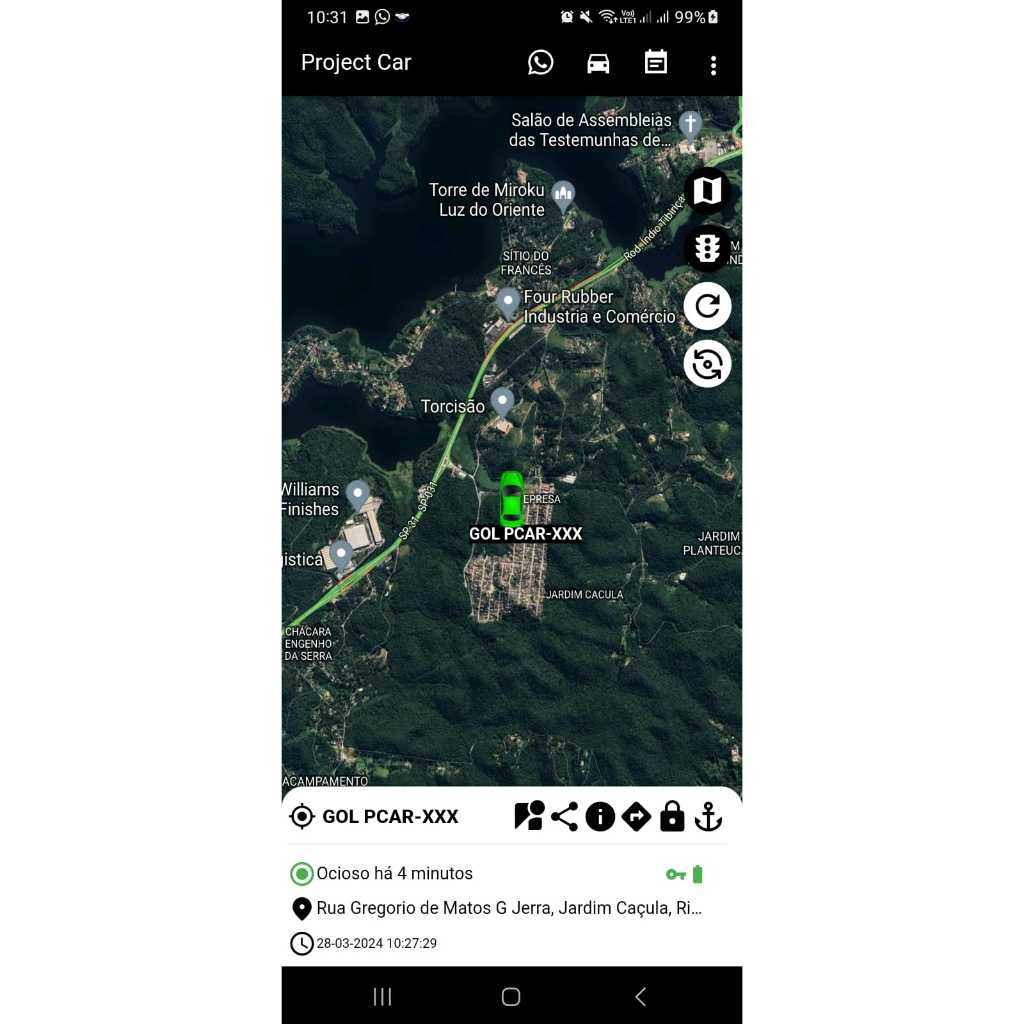This screenshot has width=1024, height=1024.
Task: Open the three-dot overflow menu
Action: click(x=713, y=65)
